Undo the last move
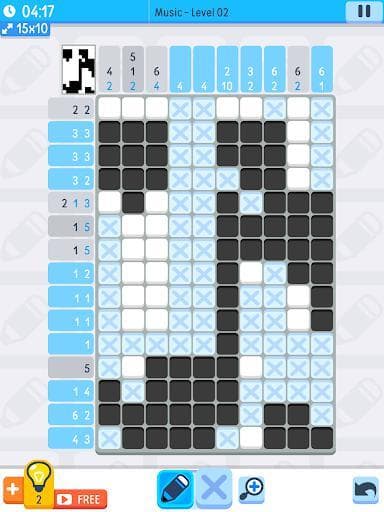The width and height of the screenshot is (384, 512). point(365,490)
